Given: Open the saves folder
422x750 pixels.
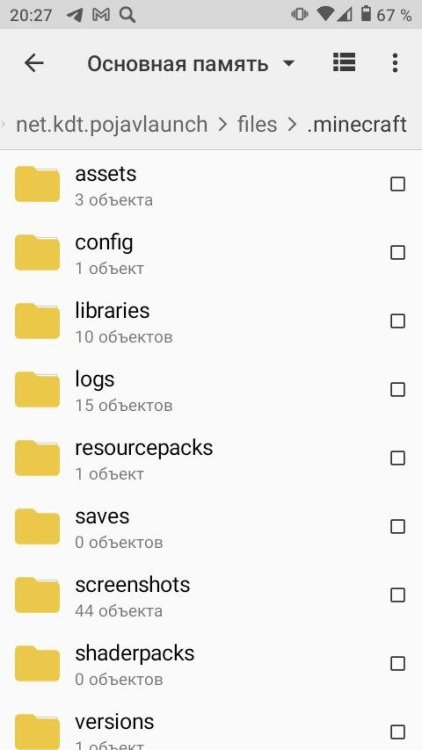Looking at the screenshot, I should [211, 527].
